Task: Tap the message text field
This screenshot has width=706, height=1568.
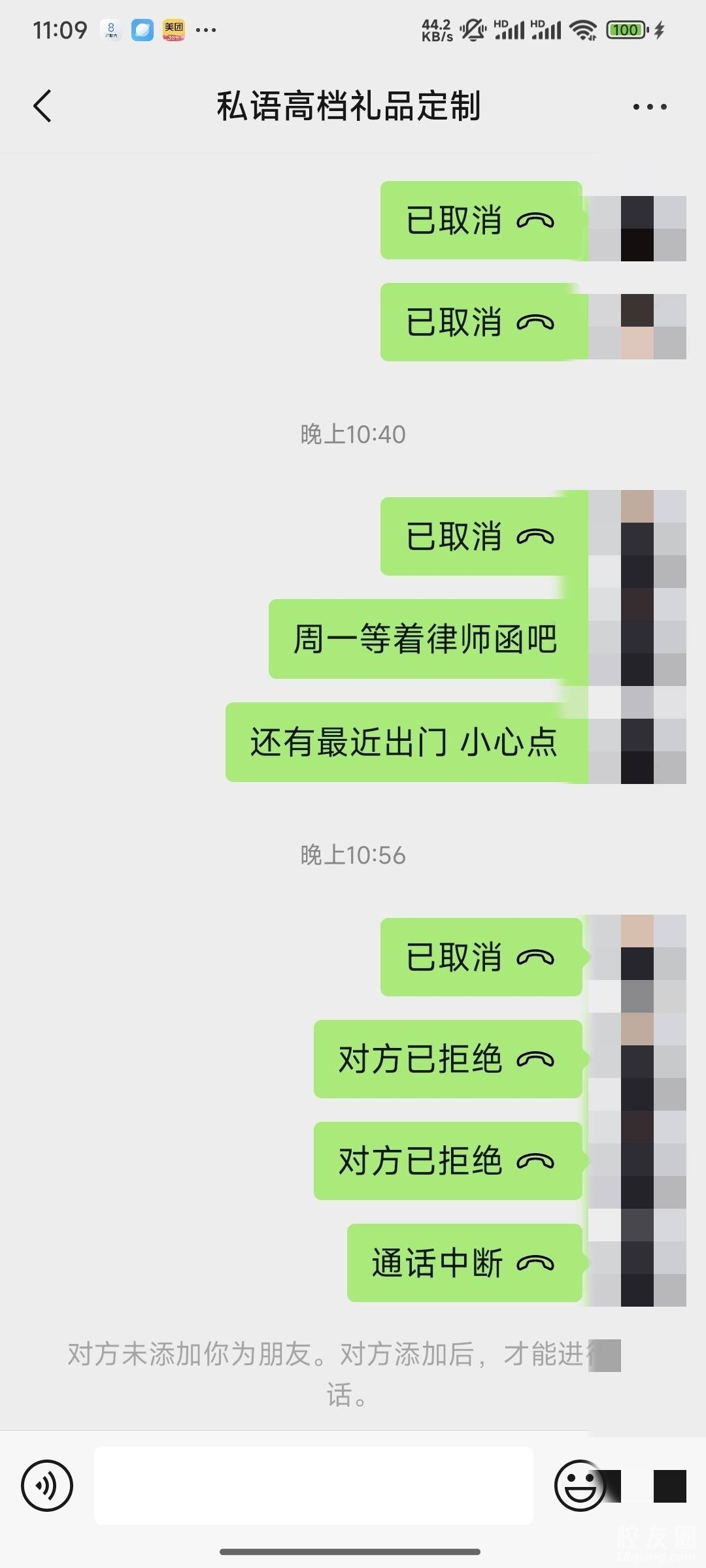Action: (314, 1485)
